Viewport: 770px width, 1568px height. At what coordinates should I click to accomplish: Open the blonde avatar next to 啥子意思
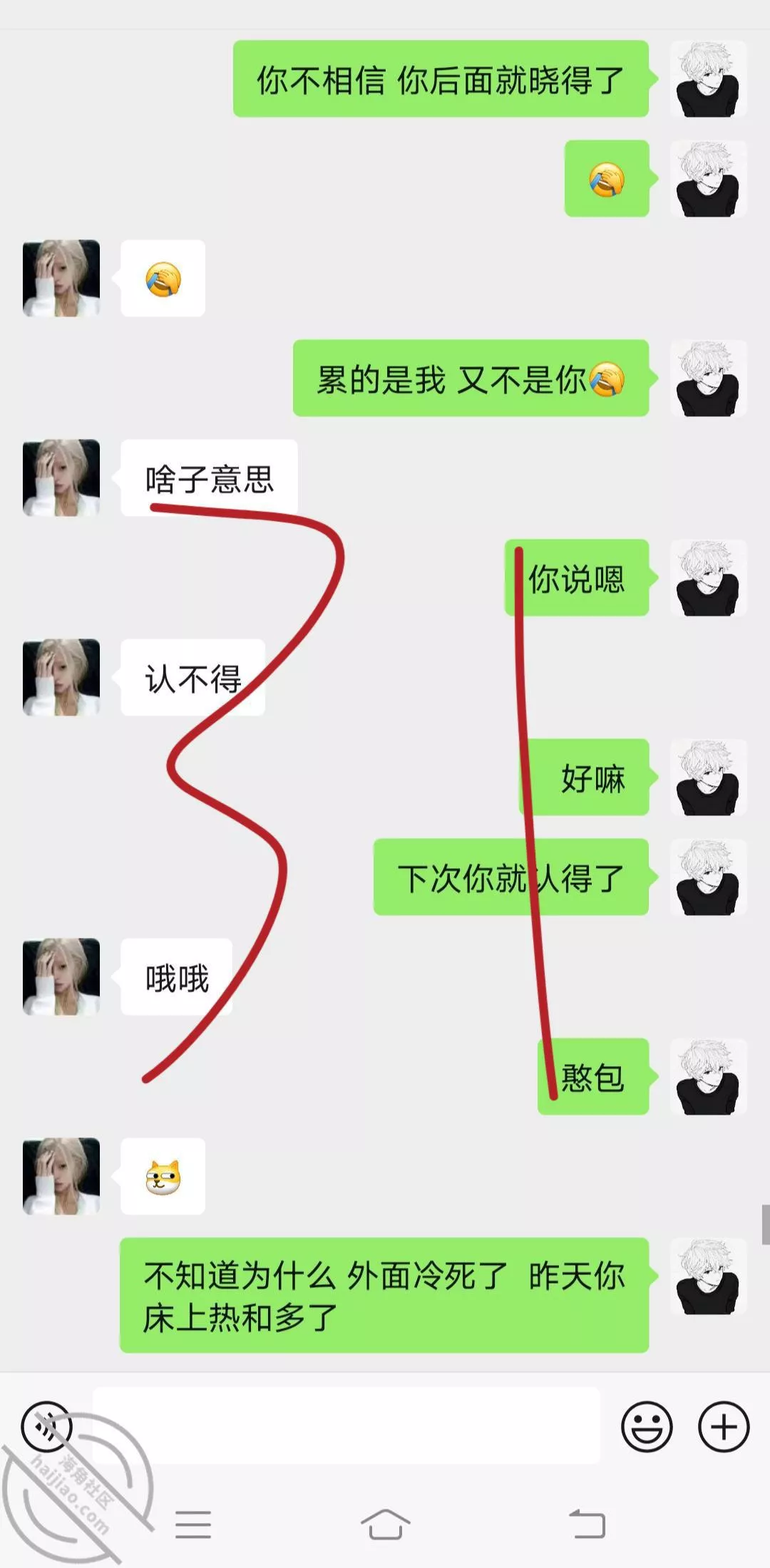coord(61,478)
